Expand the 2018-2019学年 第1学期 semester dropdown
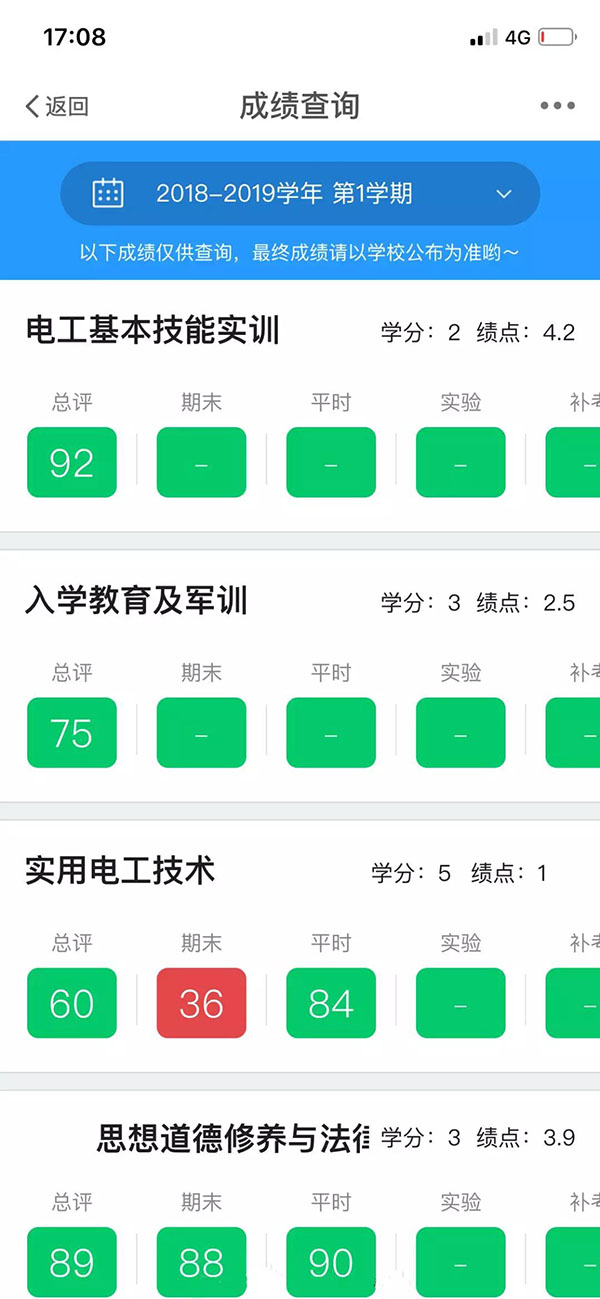Image resolution: width=600 pixels, height=1299 pixels. click(300, 193)
